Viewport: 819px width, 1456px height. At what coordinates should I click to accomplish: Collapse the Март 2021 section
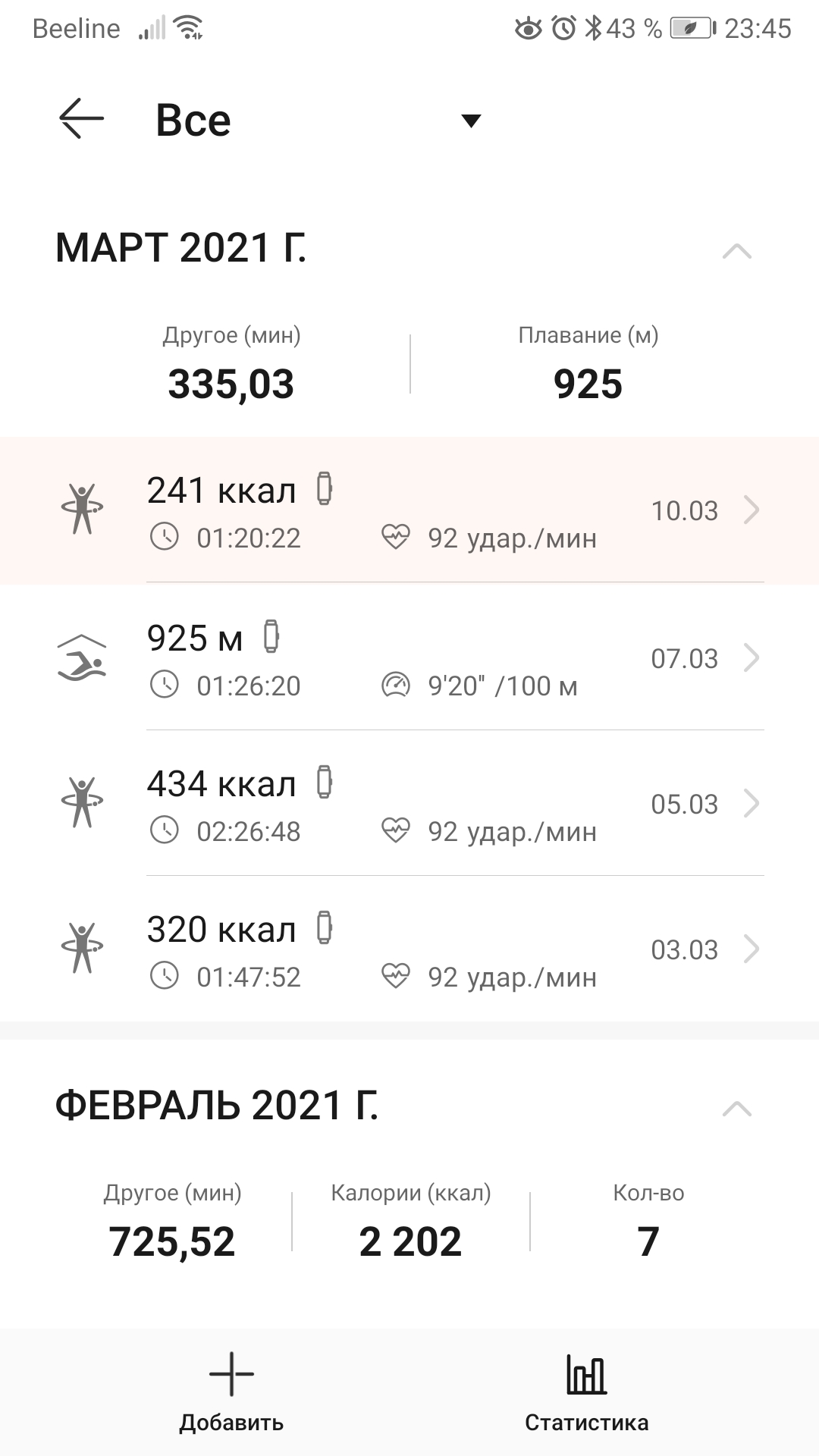(736, 251)
